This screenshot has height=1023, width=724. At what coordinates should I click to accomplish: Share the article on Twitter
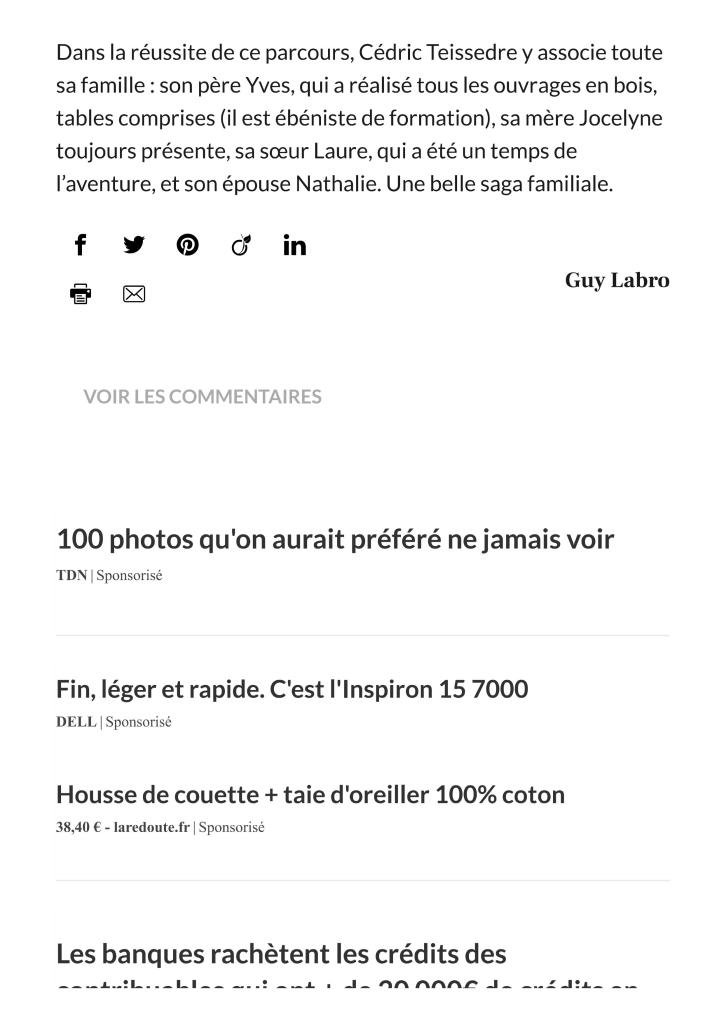point(134,245)
